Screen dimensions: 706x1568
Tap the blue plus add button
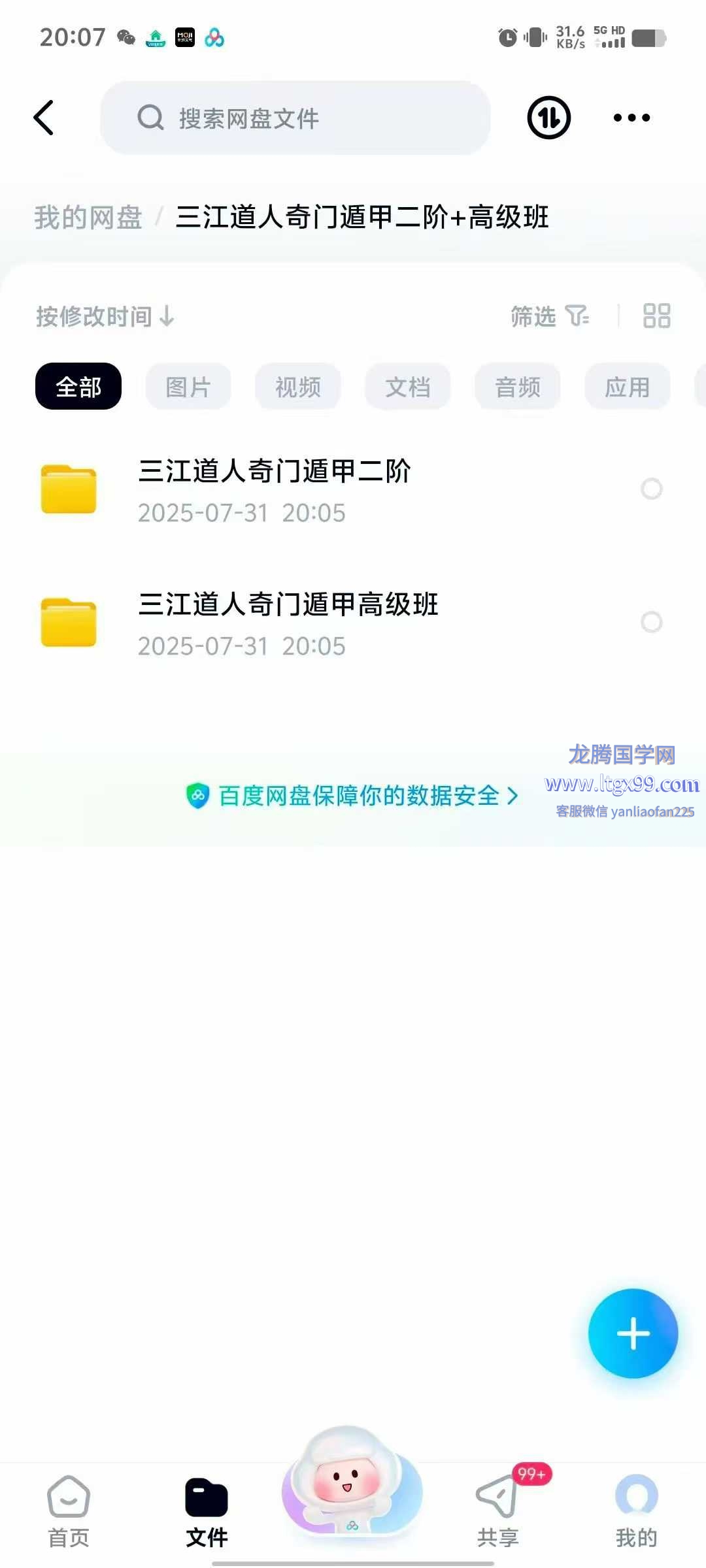click(633, 1333)
